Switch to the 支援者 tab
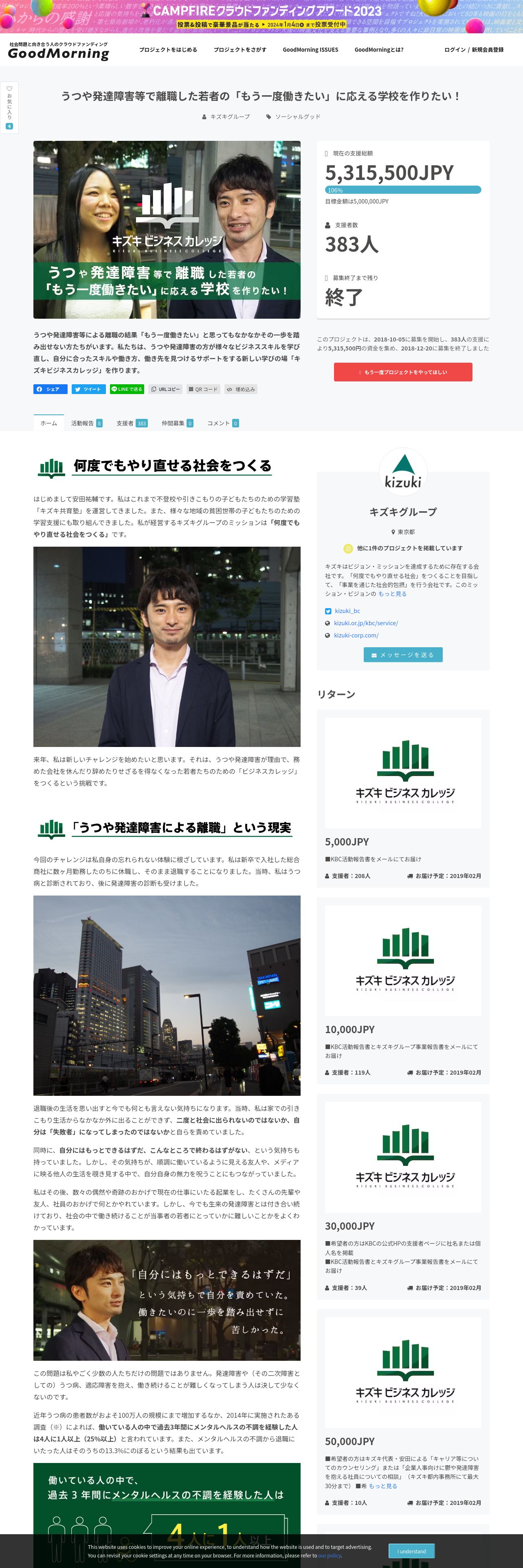Image resolution: width=523 pixels, height=1568 pixels. 132,423
